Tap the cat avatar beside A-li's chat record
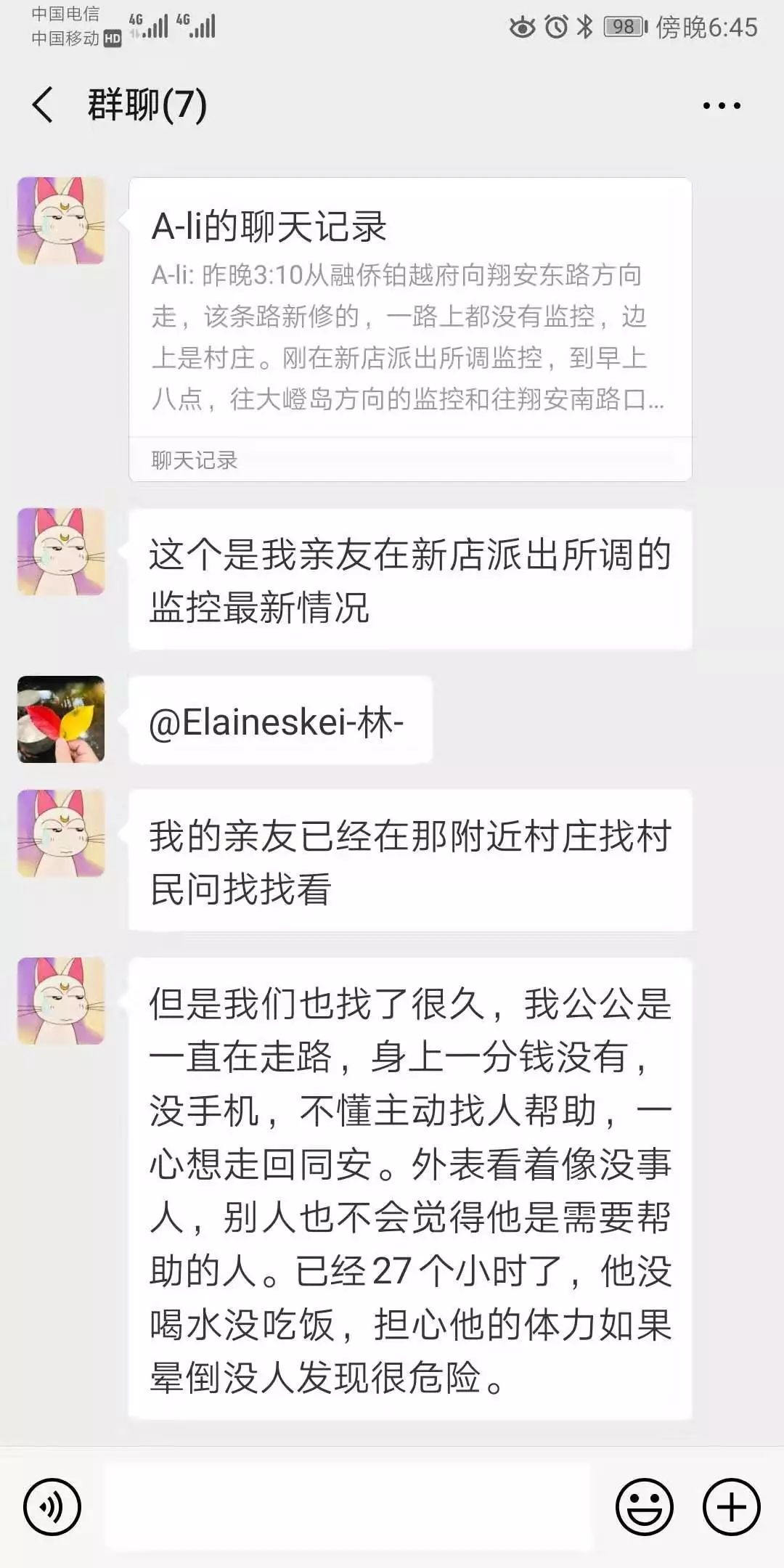 pos(61,221)
